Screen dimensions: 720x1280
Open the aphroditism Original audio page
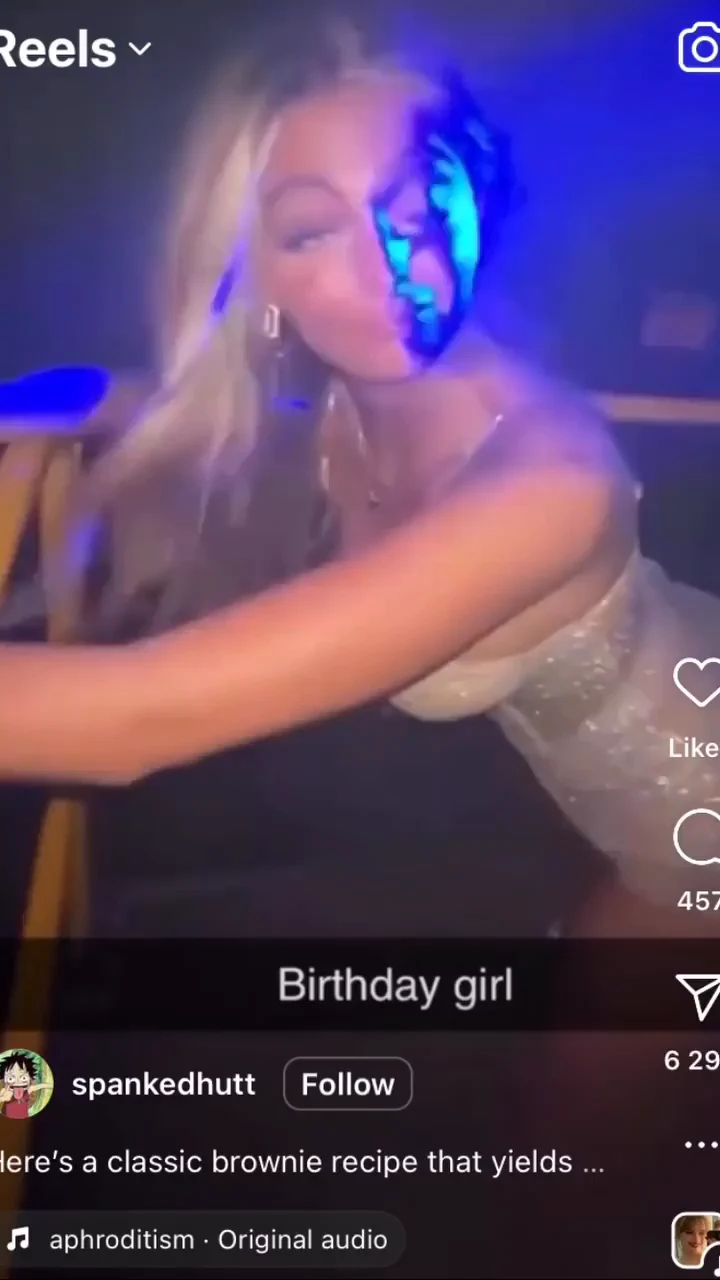coord(217,1240)
